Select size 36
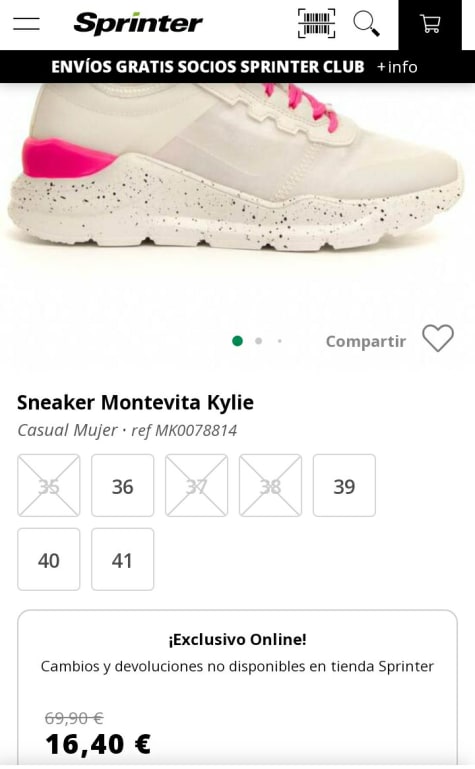This screenshot has width=475, height=769. click(x=123, y=486)
